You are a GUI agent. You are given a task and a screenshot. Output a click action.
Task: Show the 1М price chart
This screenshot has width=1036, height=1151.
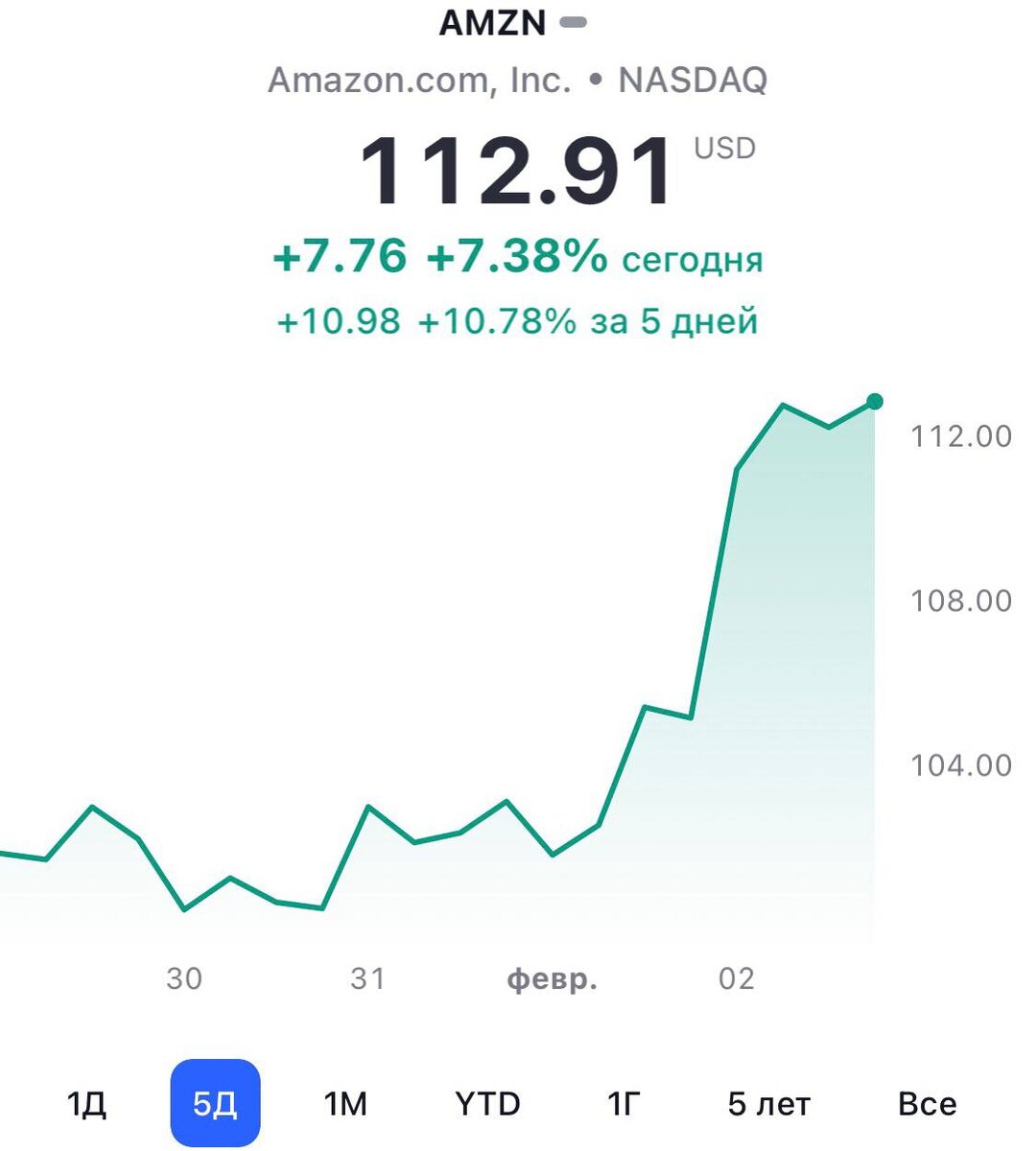click(x=345, y=1104)
